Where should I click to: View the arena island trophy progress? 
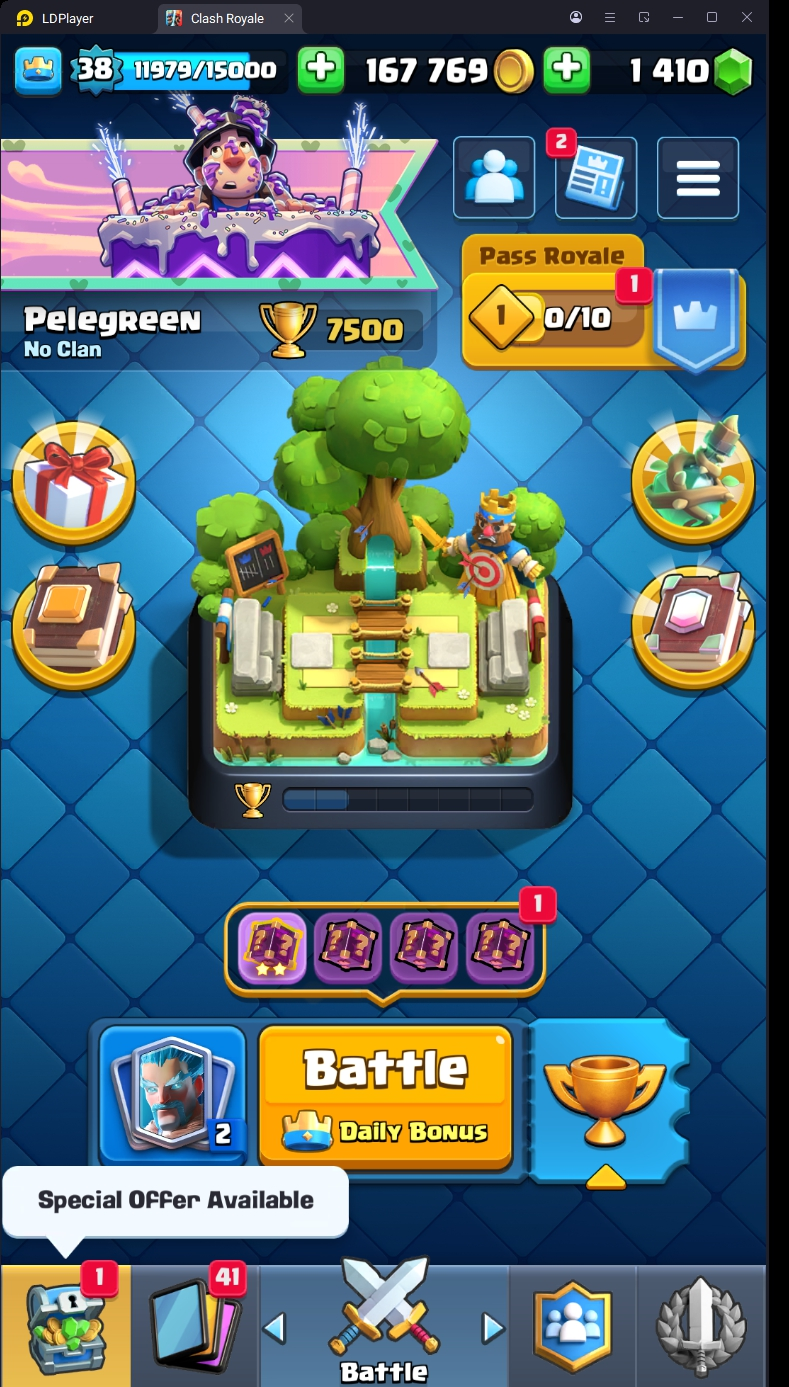point(385,798)
